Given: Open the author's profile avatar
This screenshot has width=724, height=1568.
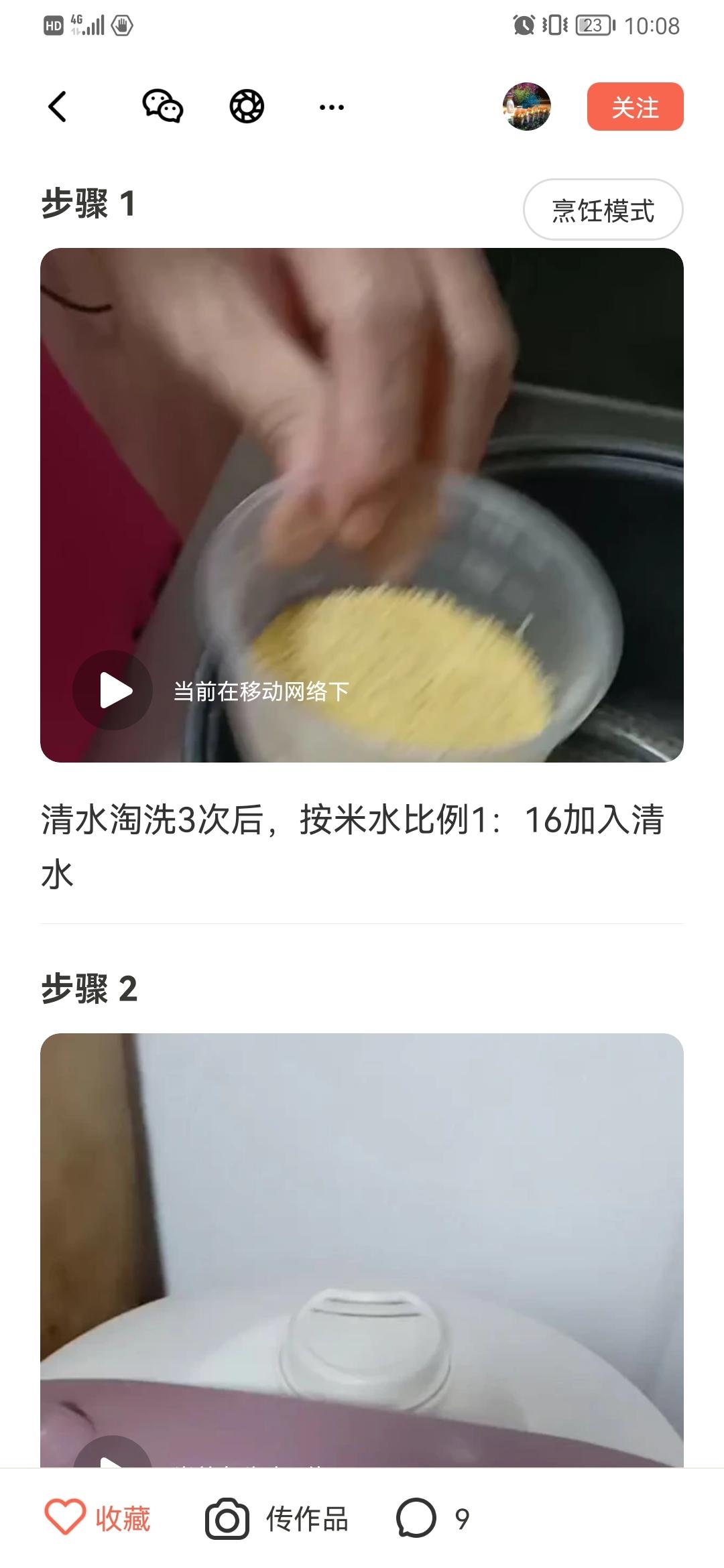Looking at the screenshot, I should [x=527, y=107].
